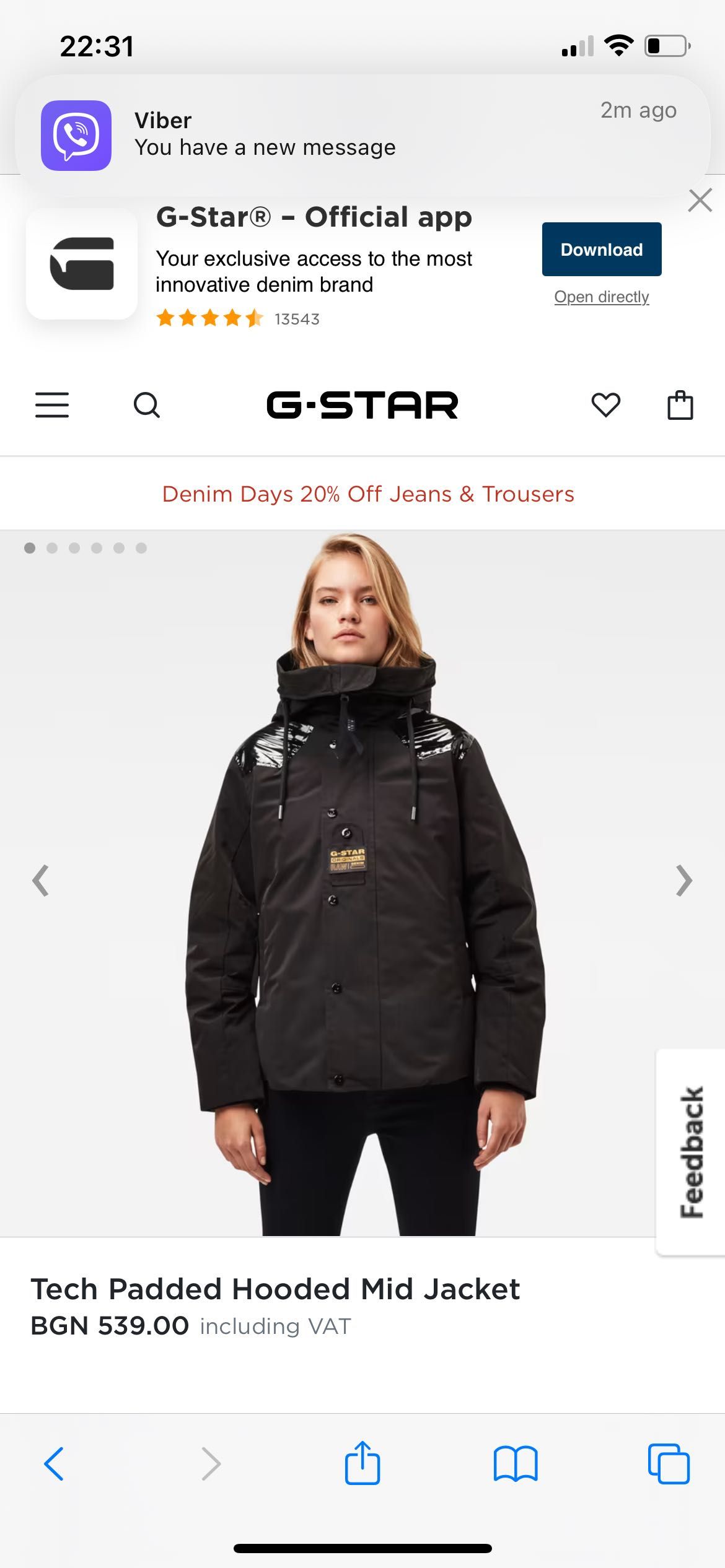Image resolution: width=725 pixels, height=1568 pixels.
Task: Open the hamburger menu
Action: click(52, 406)
